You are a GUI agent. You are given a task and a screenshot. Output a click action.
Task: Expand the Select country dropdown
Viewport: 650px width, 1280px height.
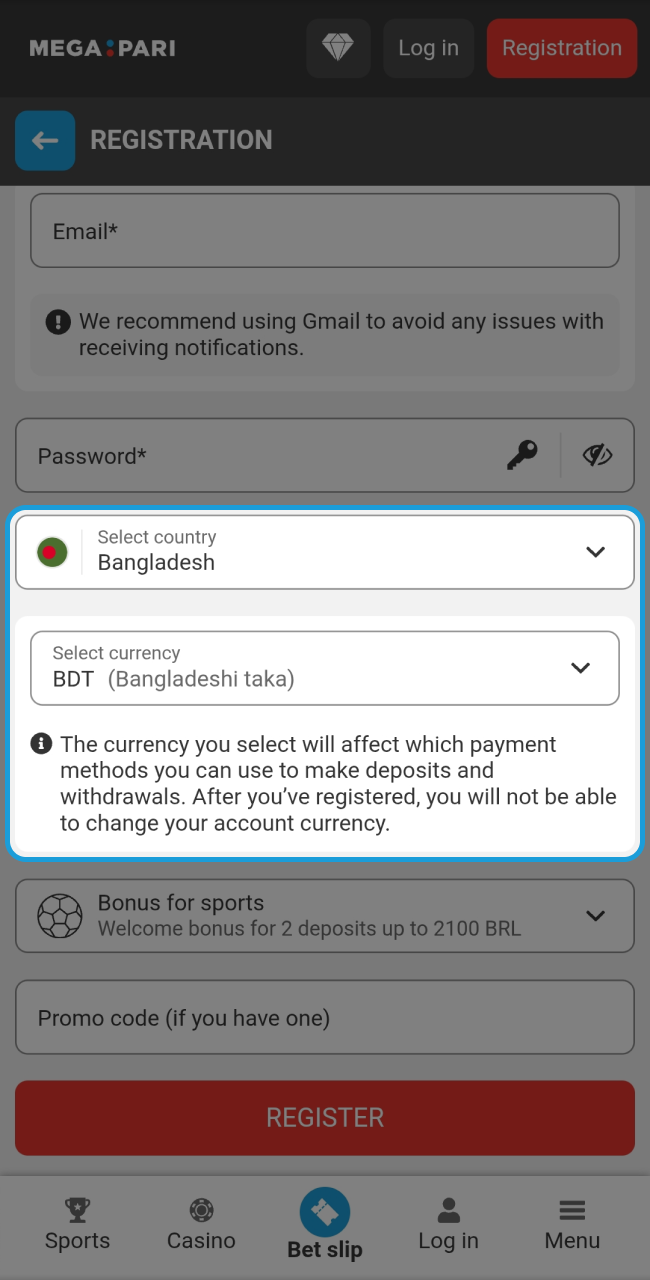point(324,552)
